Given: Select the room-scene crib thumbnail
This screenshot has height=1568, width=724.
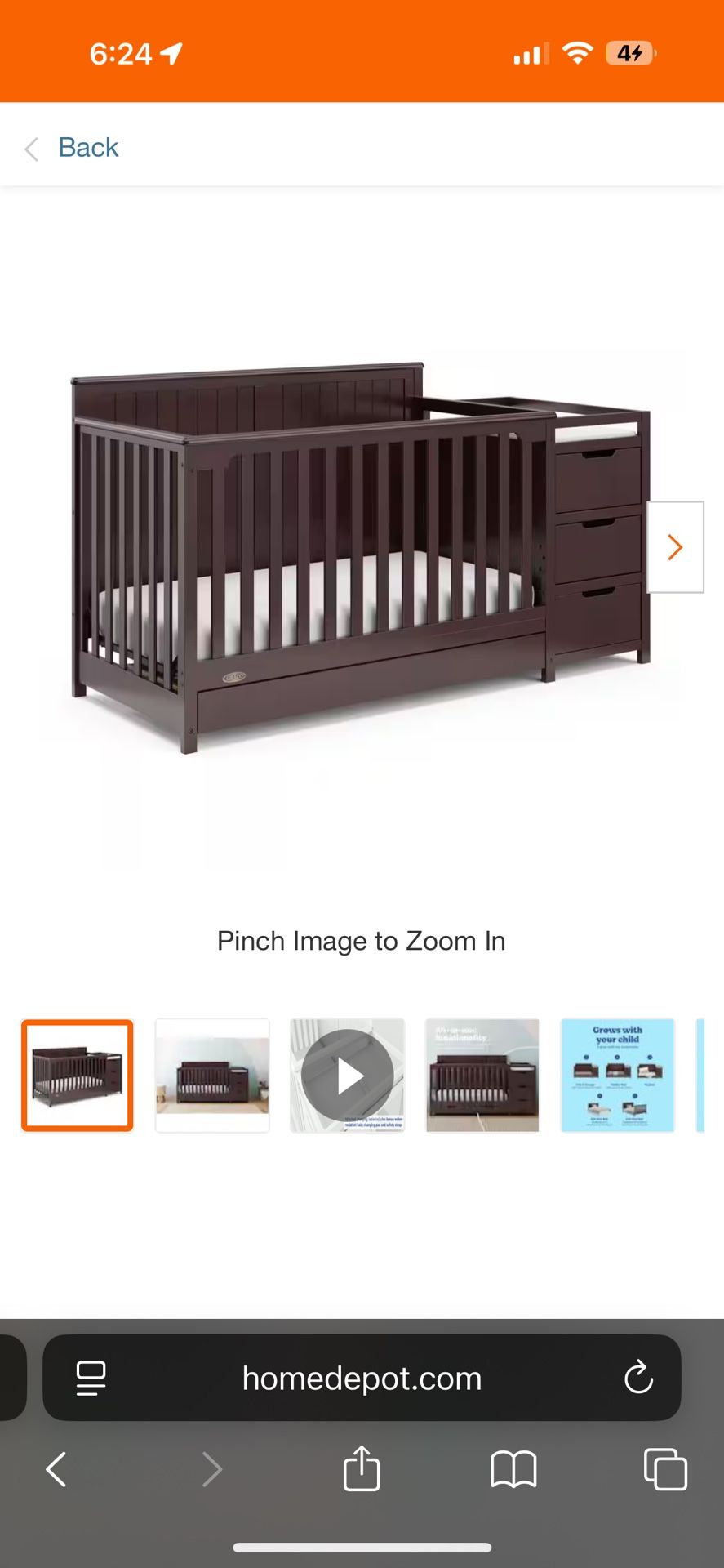Looking at the screenshot, I should pos(212,1075).
